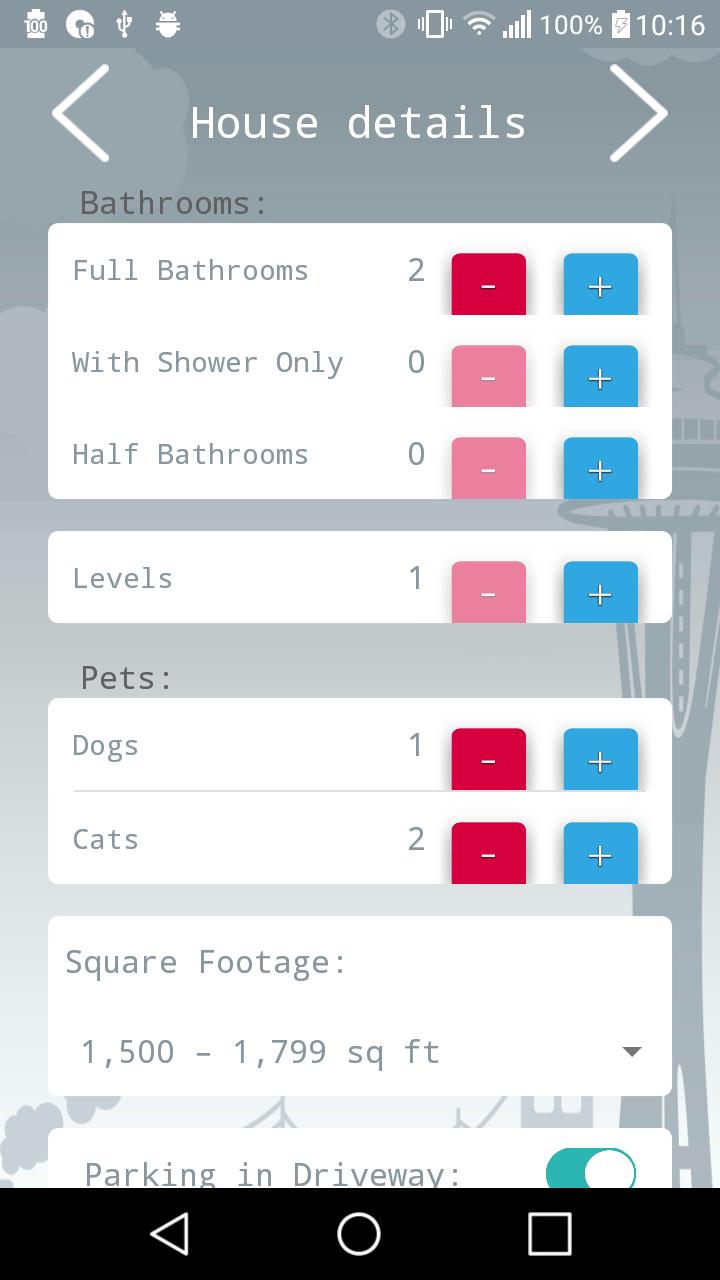Go back using the left arrow
Screen dimensions: 720x1280
click(82, 113)
